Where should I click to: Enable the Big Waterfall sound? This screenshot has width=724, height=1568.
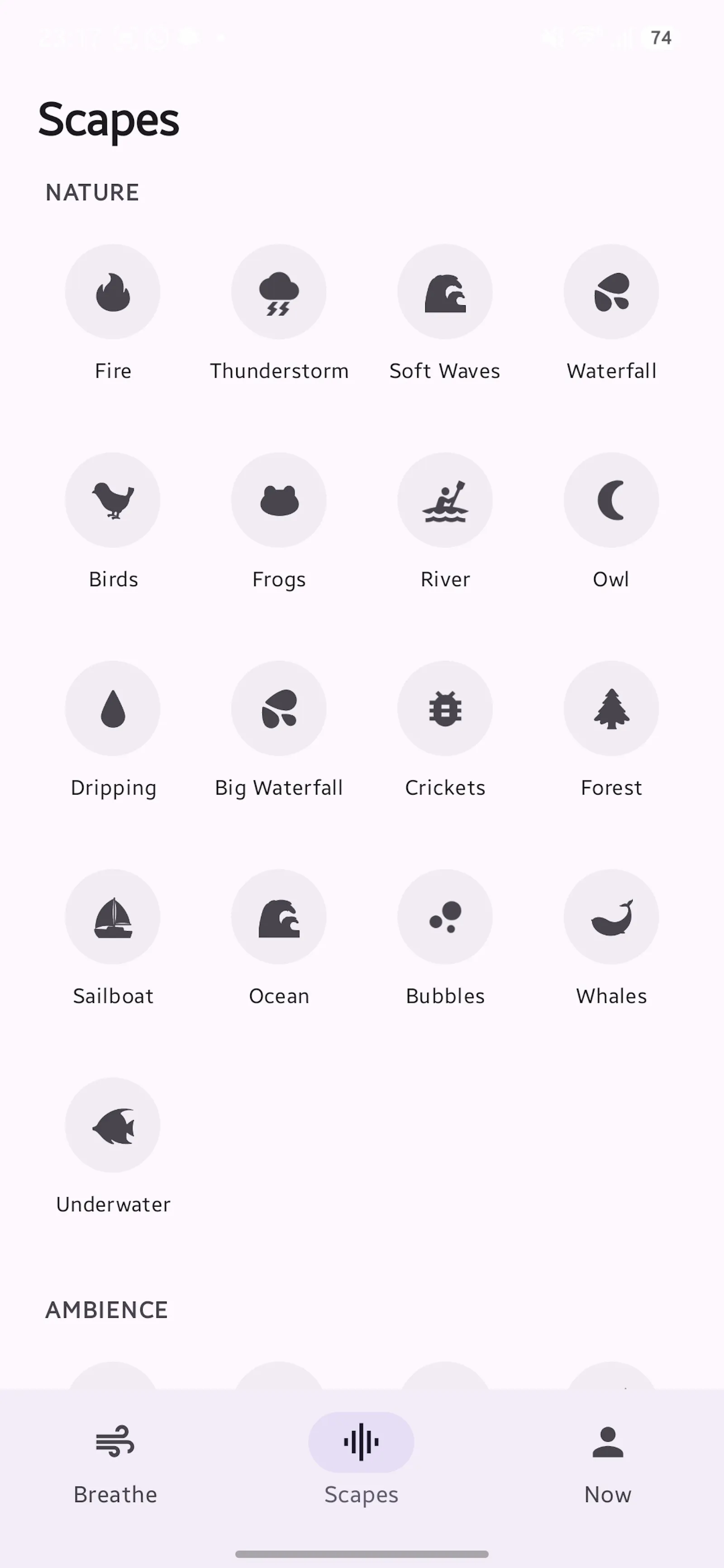279,709
